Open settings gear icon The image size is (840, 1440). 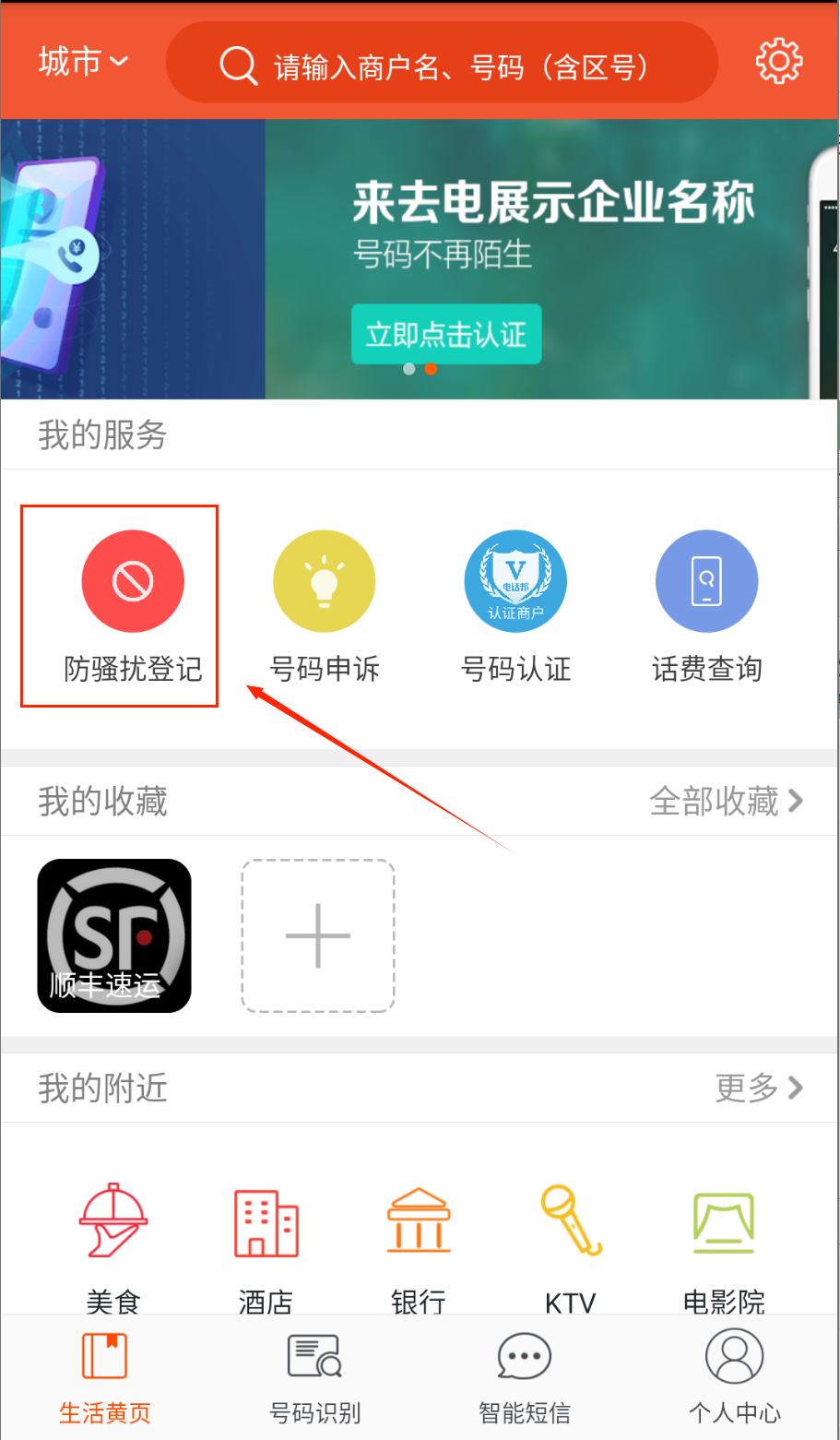[x=778, y=63]
